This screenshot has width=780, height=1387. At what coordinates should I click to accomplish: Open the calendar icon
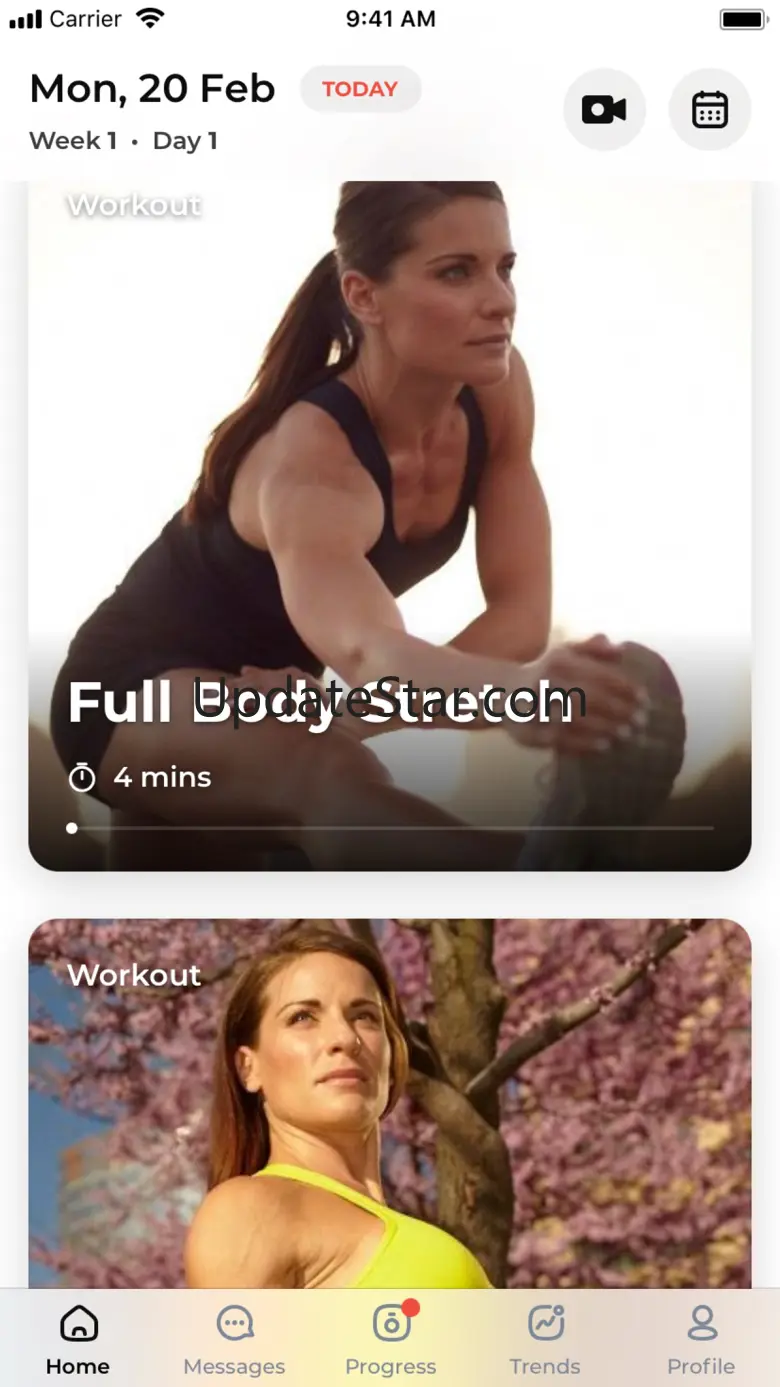click(710, 110)
